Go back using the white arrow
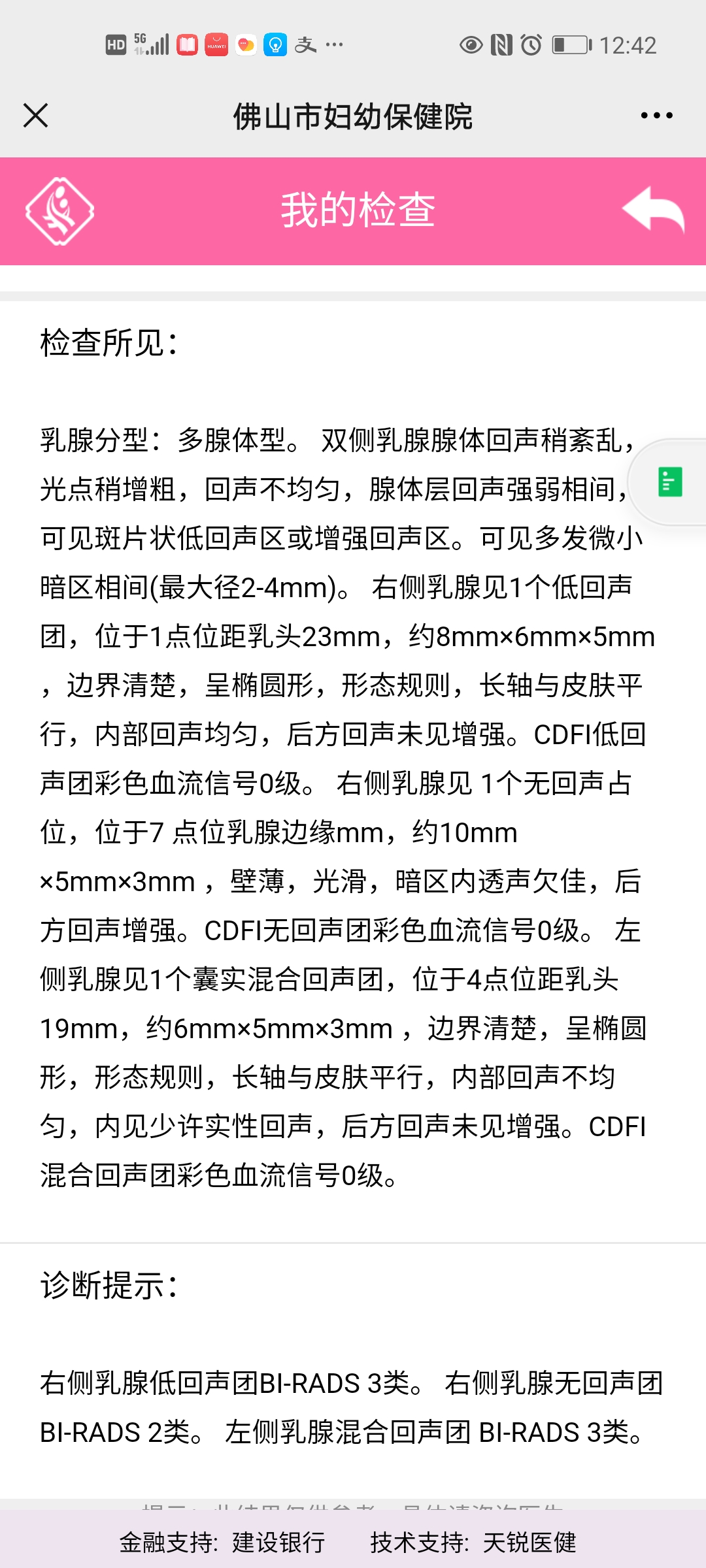This screenshot has height=1568, width=706. point(653,210)
